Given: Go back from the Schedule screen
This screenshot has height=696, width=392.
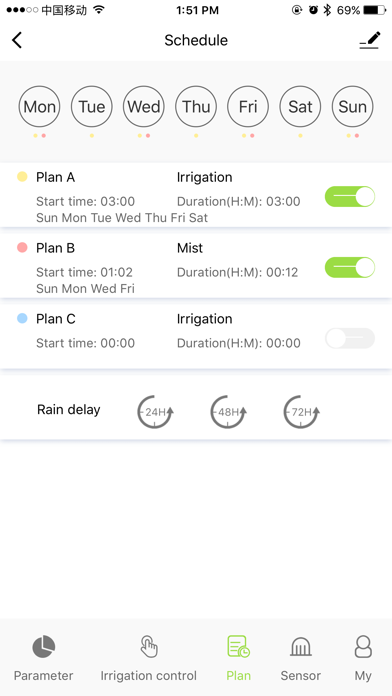Looking at the screenshot, I should pyautogui.click(x=17, y=40).
